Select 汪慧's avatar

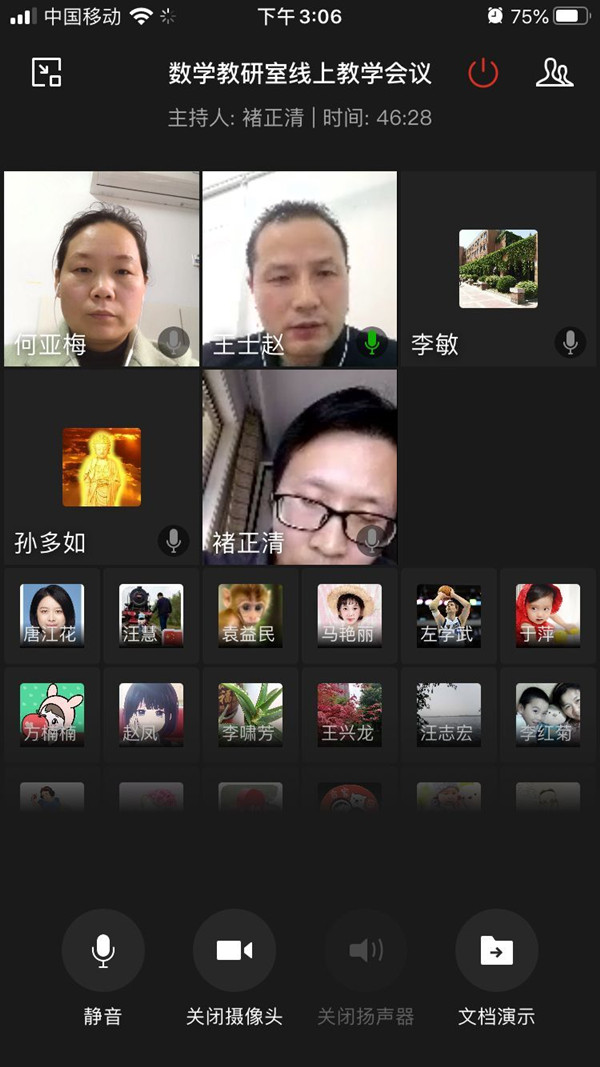coord(151,615)
